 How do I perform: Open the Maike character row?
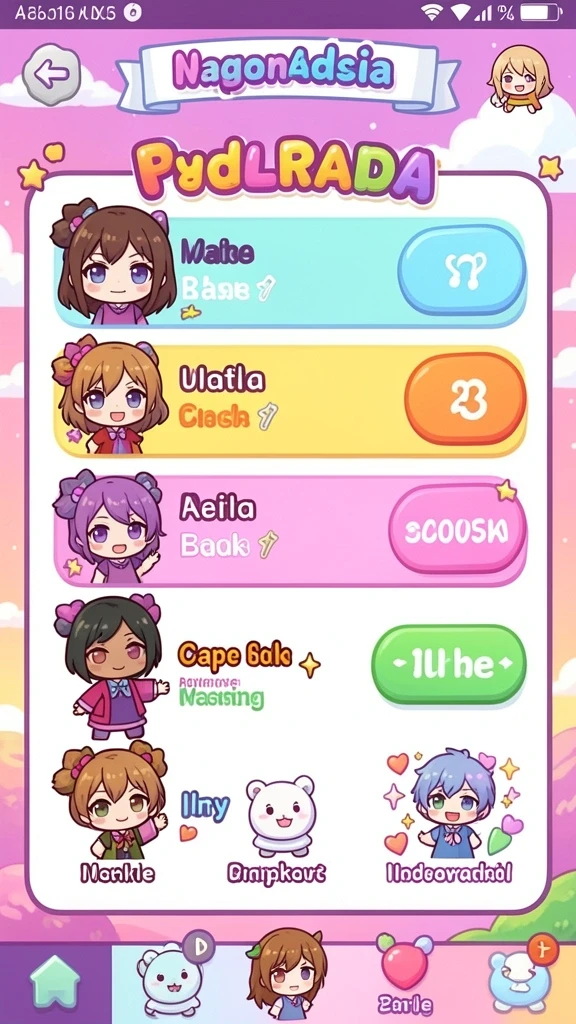[x=290, y=271]
